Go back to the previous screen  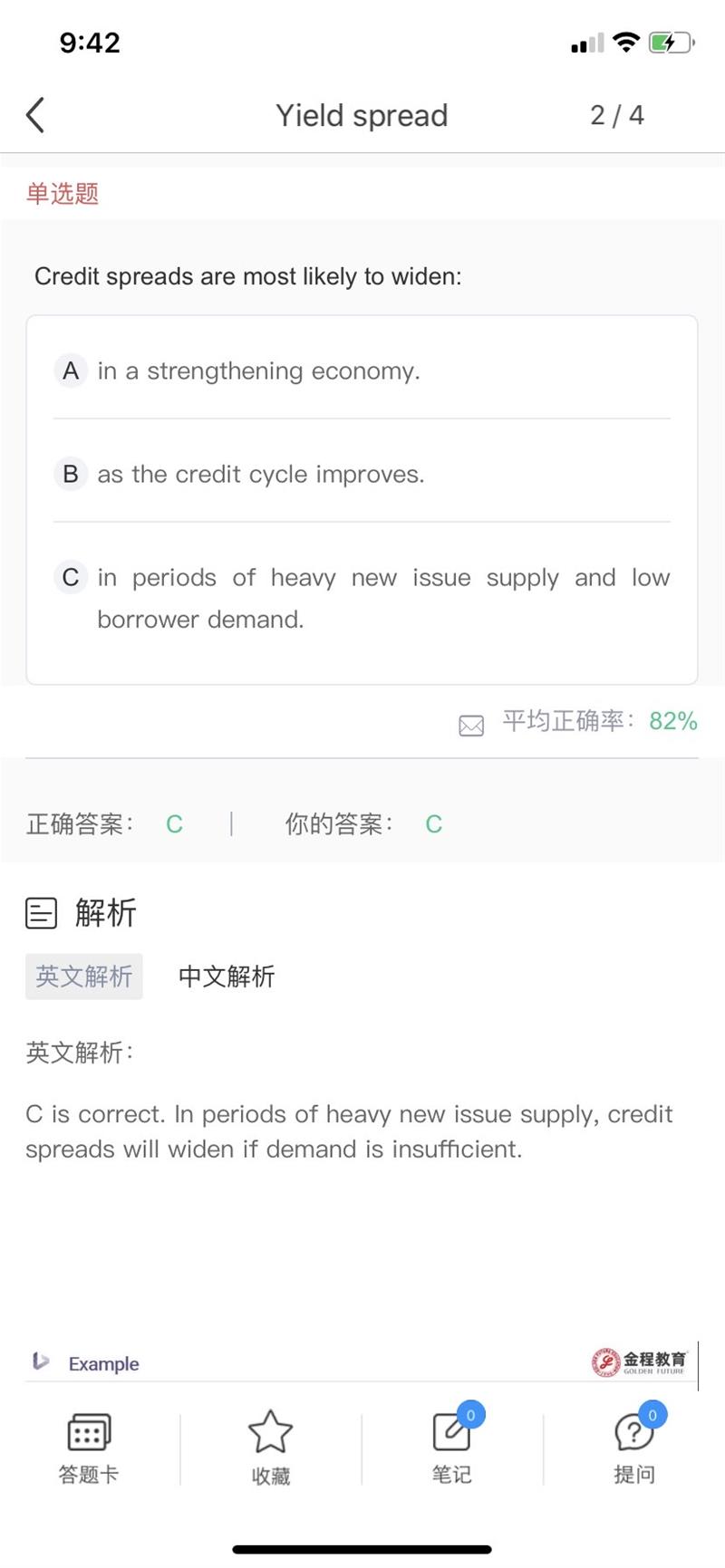click(35, 115)
